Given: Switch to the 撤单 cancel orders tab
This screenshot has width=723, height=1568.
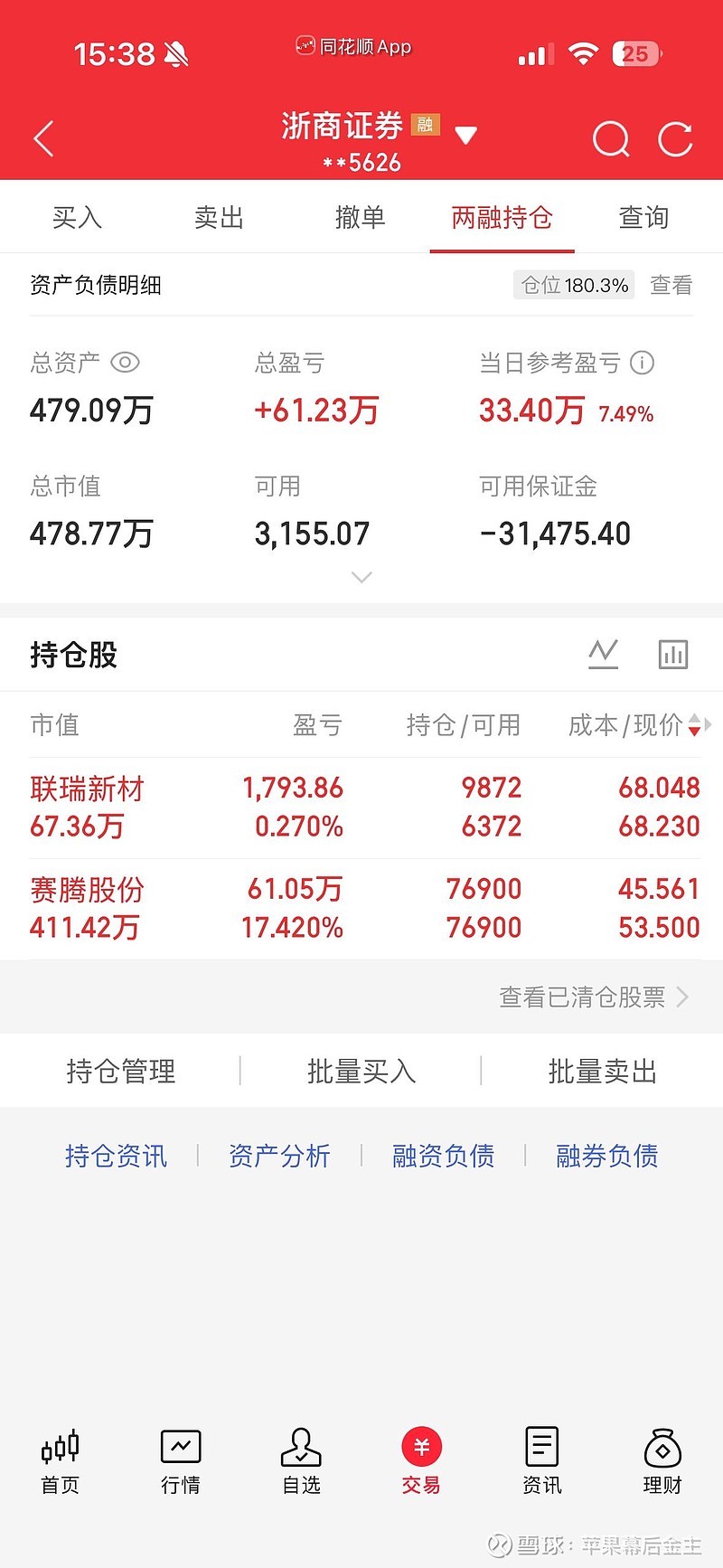Looking at the screenshot, I should [361, 217].
